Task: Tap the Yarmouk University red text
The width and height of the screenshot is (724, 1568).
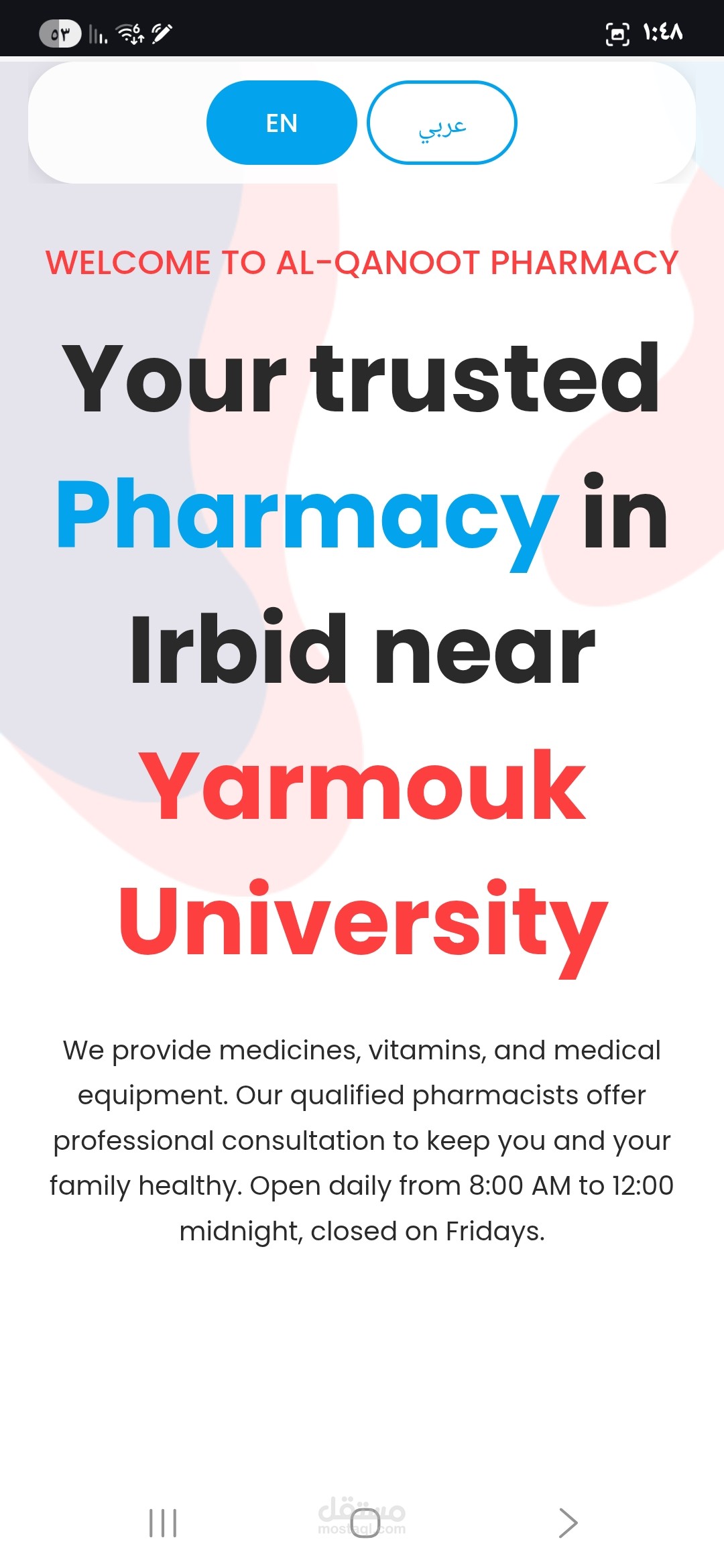Action: click(362, 858)
